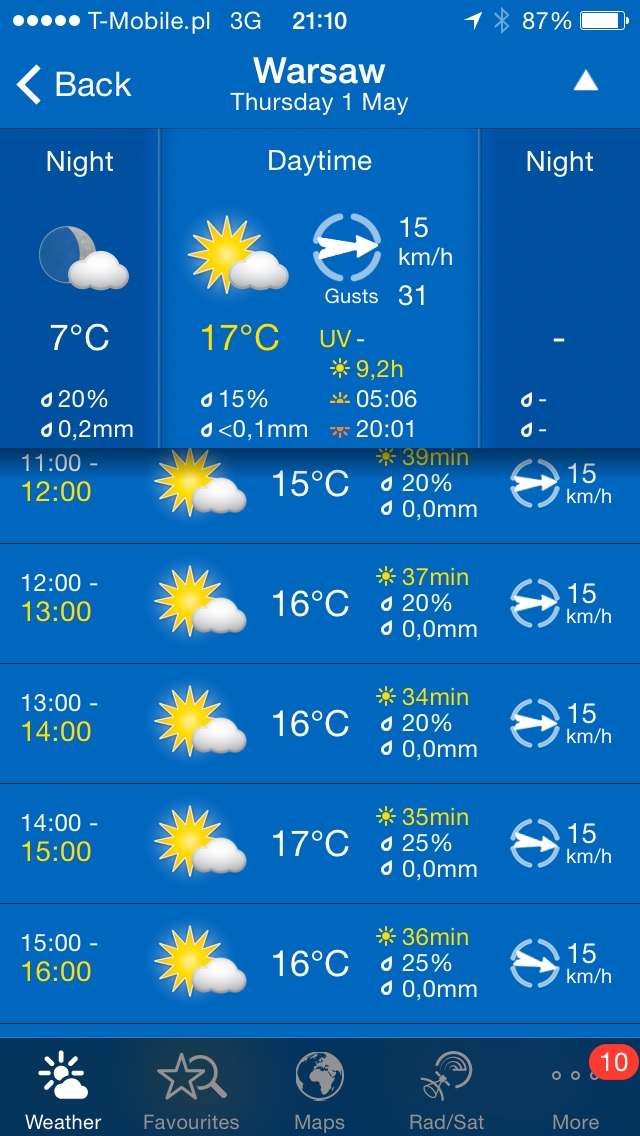This screenshot has width=640, height=1136.
Task: Collapse the details with the up triangle
Action: 586,81
